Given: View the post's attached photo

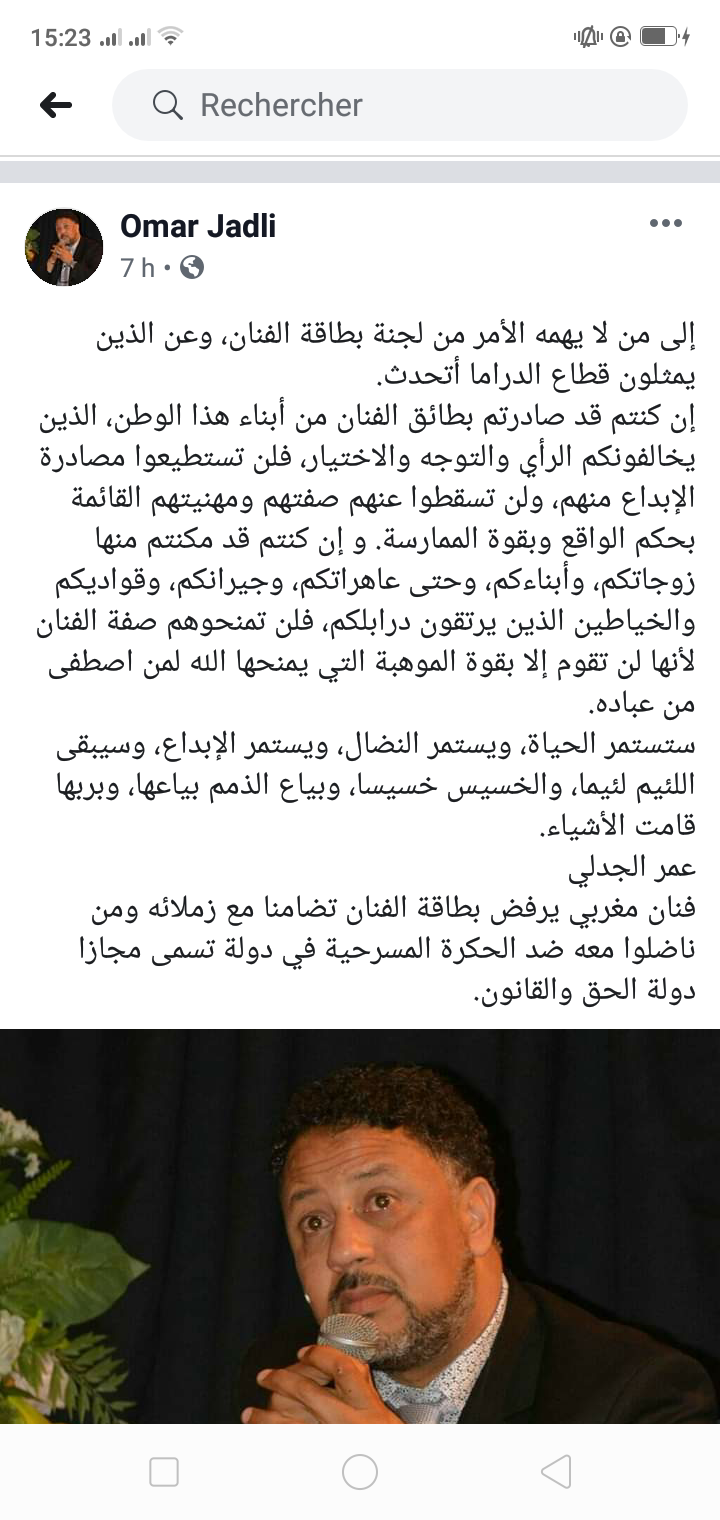Looking at the screenshot, I should coord(360,1225).
